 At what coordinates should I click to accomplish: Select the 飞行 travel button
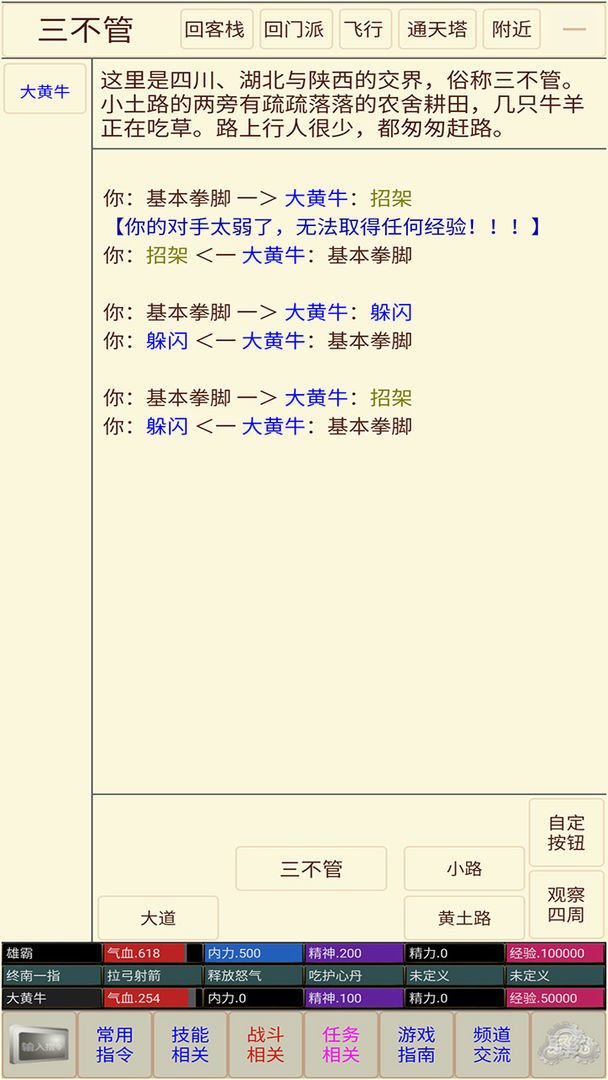(365, 30)
